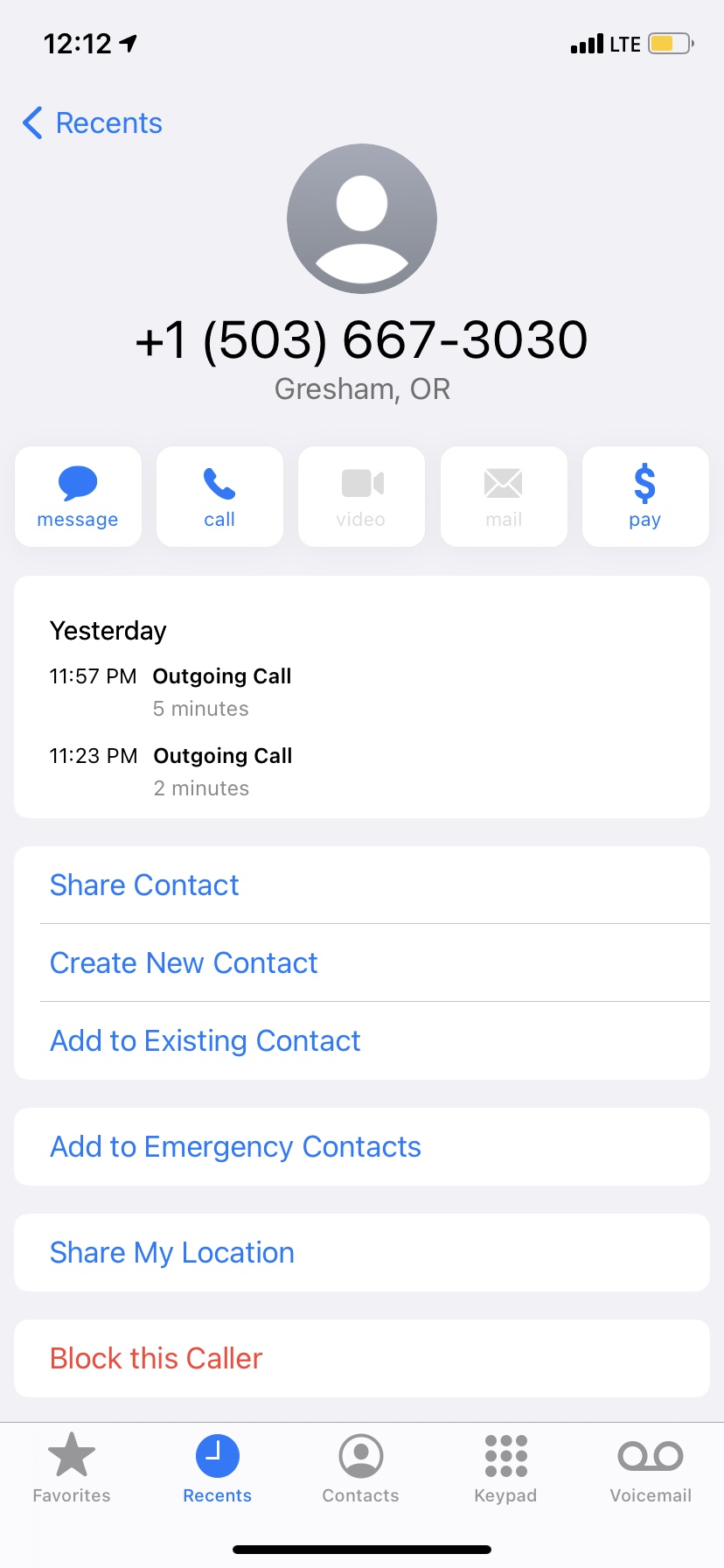
Task: Block this Caller
Action: (157, 1358)
